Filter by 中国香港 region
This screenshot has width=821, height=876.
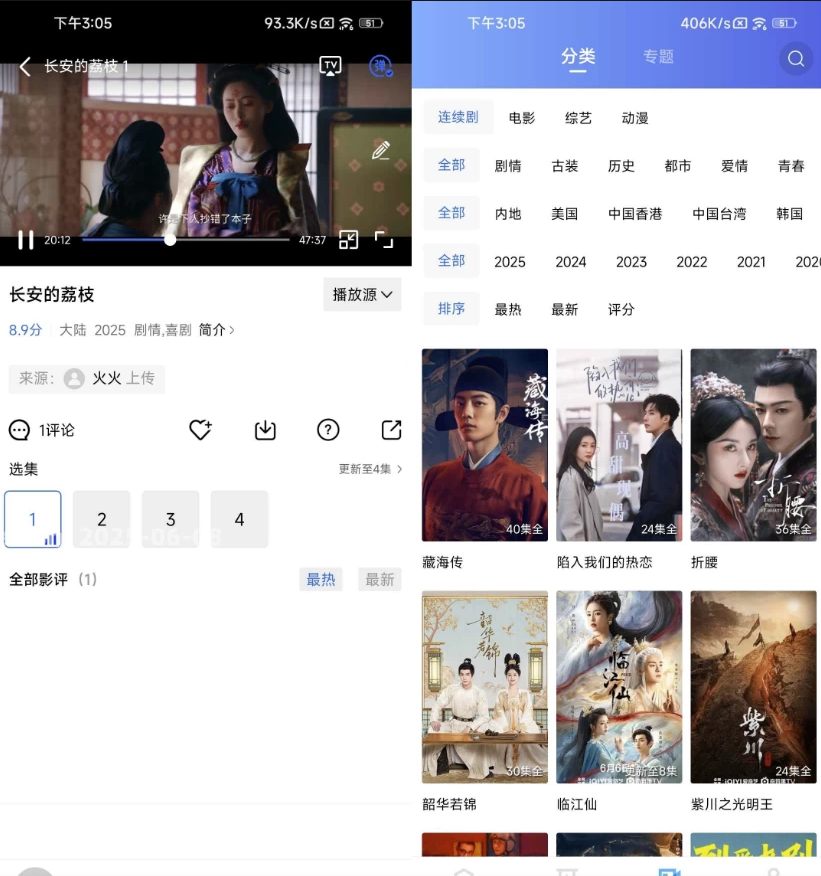coord(635,214)
